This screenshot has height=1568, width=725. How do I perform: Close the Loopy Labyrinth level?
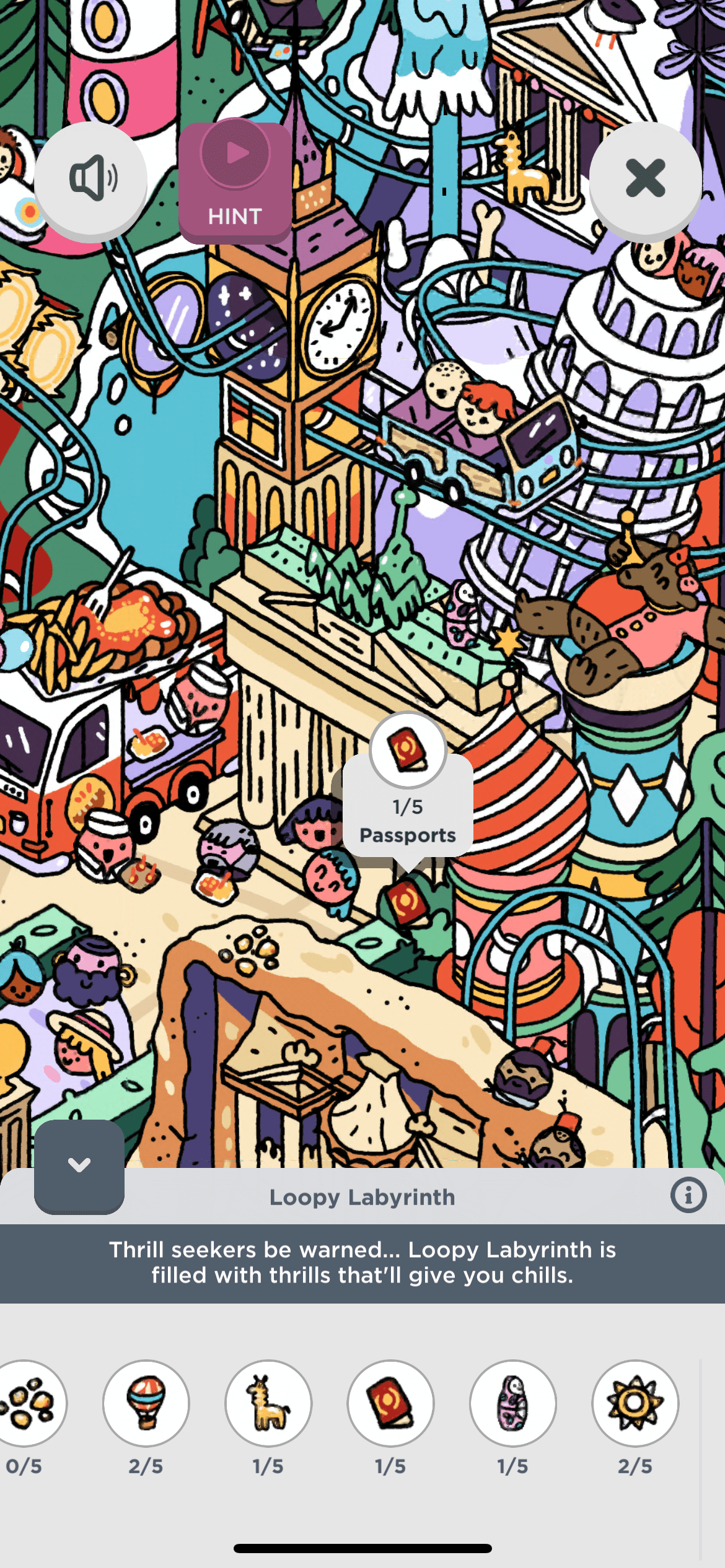click(x=645, y=178)
